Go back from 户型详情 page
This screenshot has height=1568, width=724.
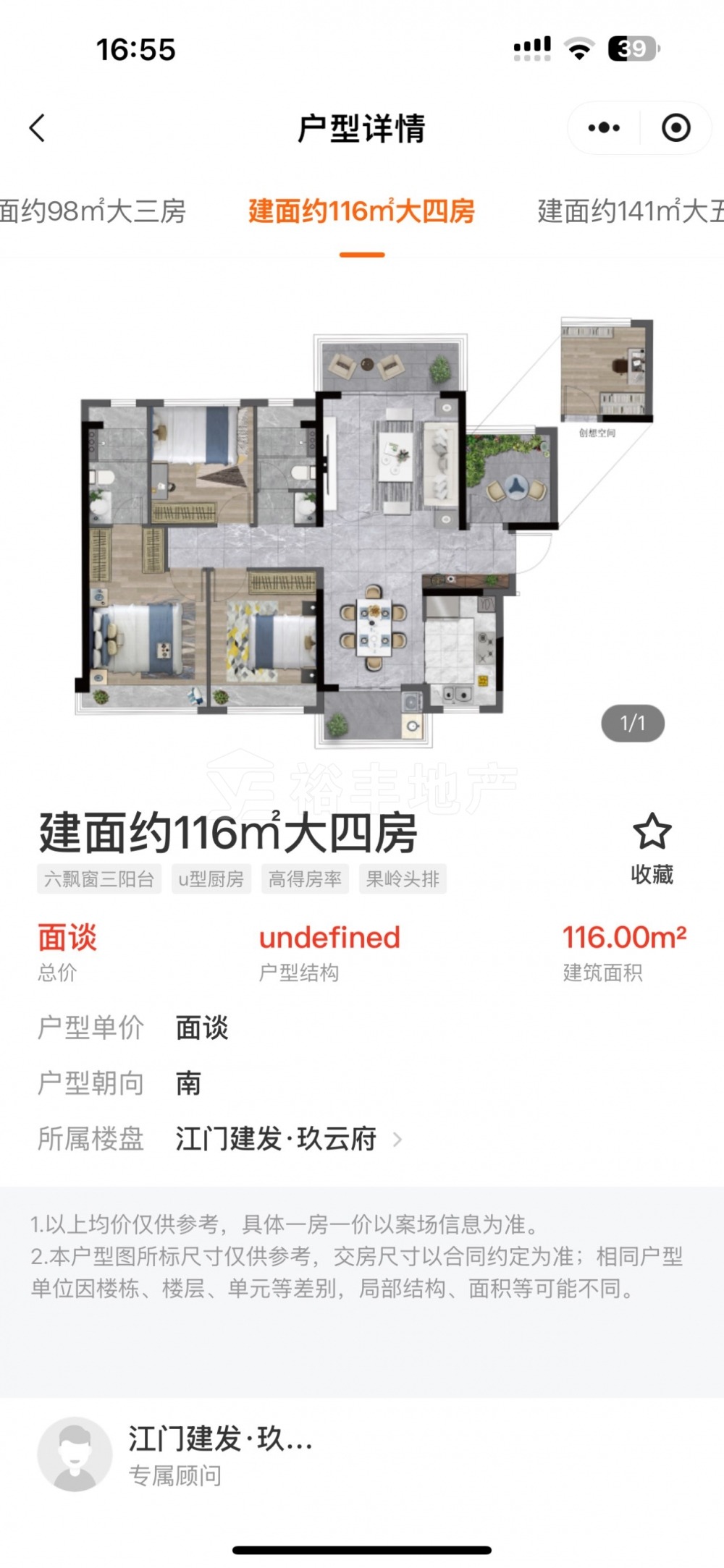tap(38, 129)
